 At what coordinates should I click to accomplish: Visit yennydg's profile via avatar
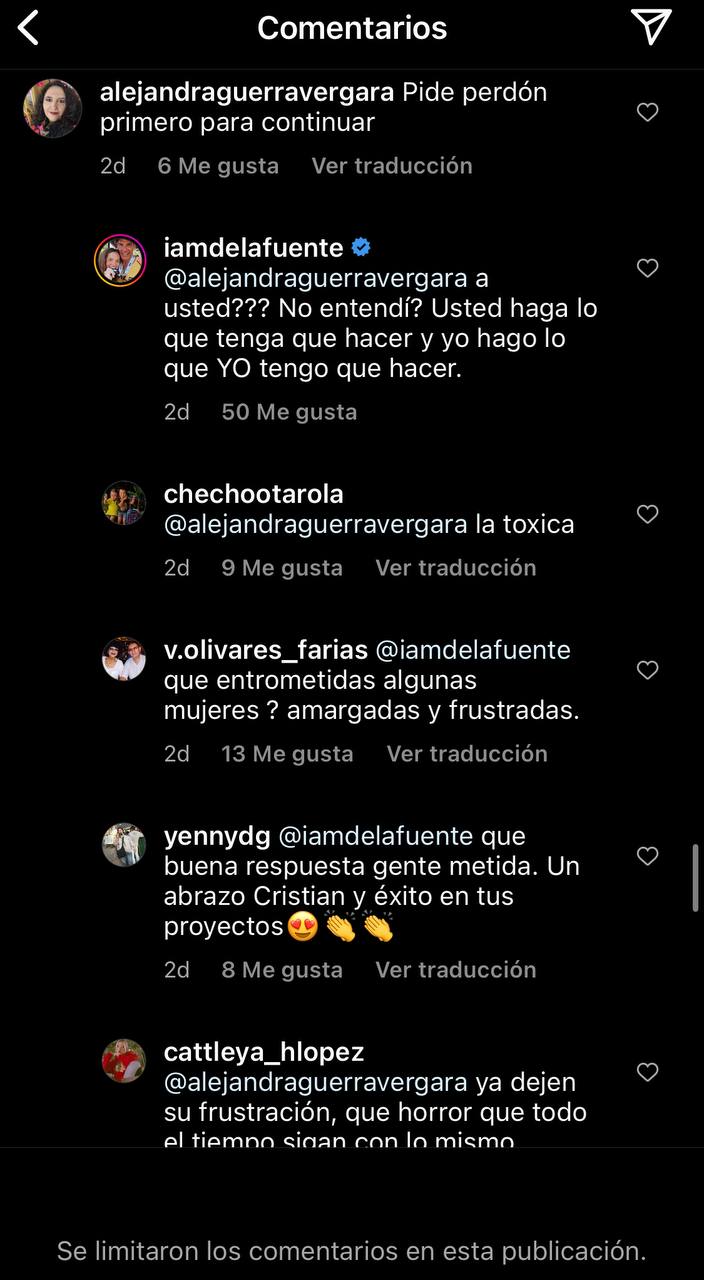(124, 845)
